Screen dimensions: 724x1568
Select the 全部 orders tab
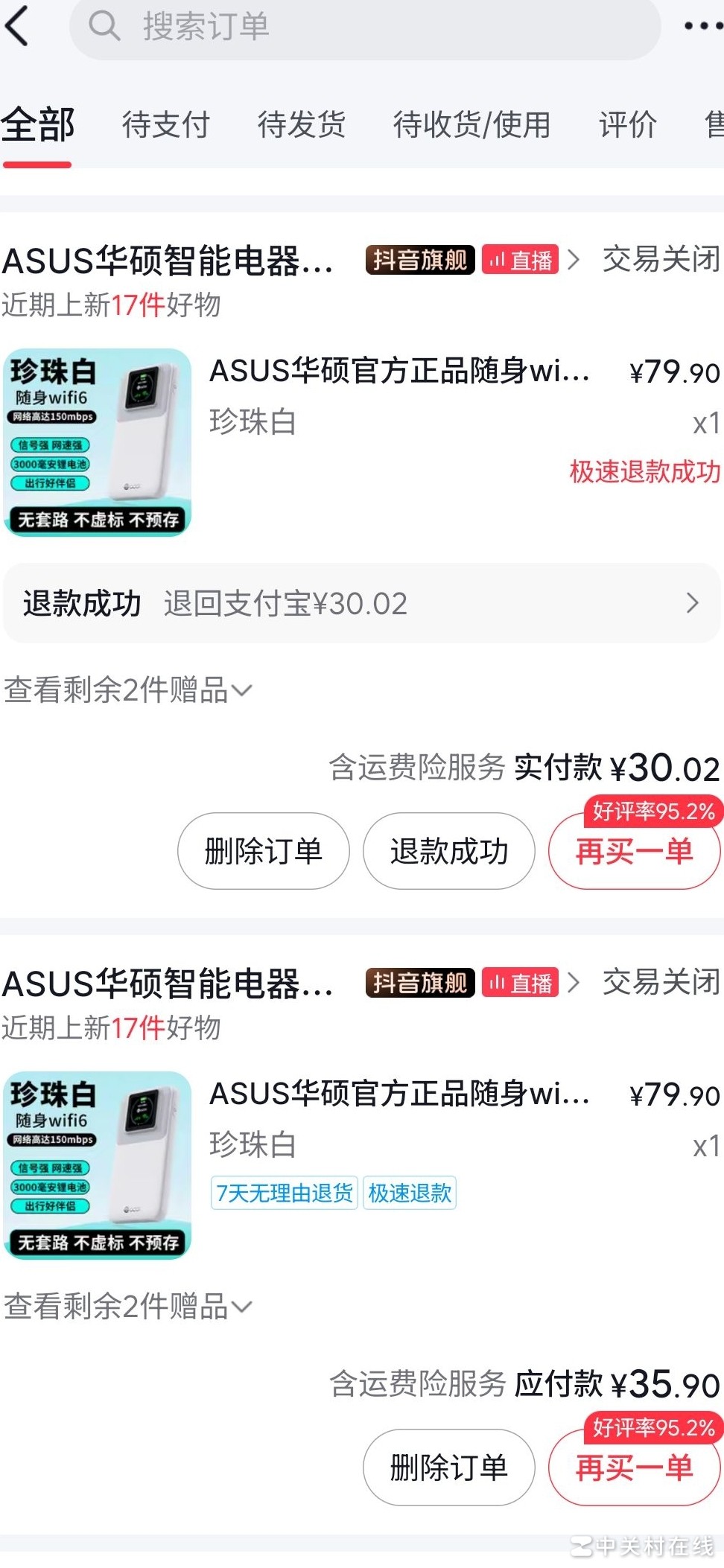tap(37, 125)
